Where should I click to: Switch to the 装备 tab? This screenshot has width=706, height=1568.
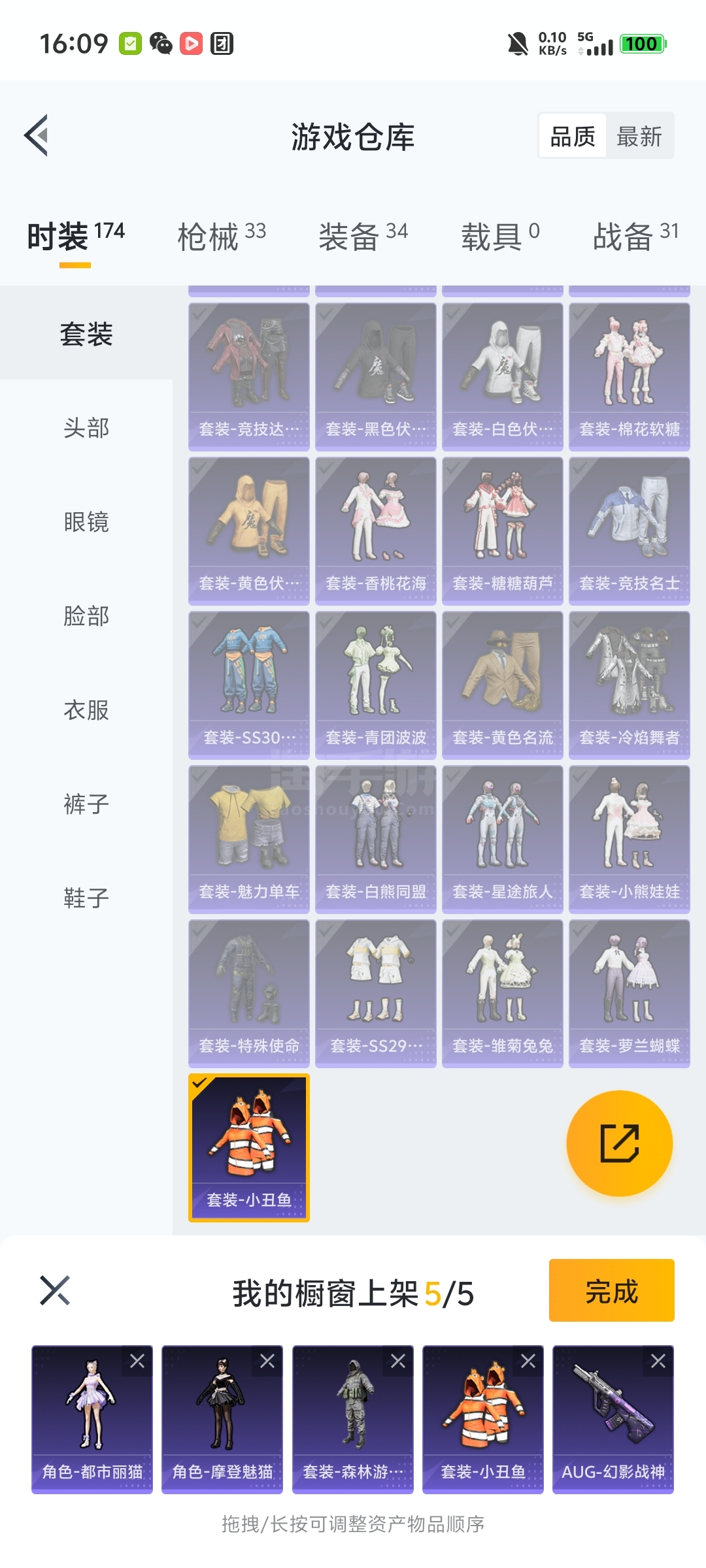(363, 236)
